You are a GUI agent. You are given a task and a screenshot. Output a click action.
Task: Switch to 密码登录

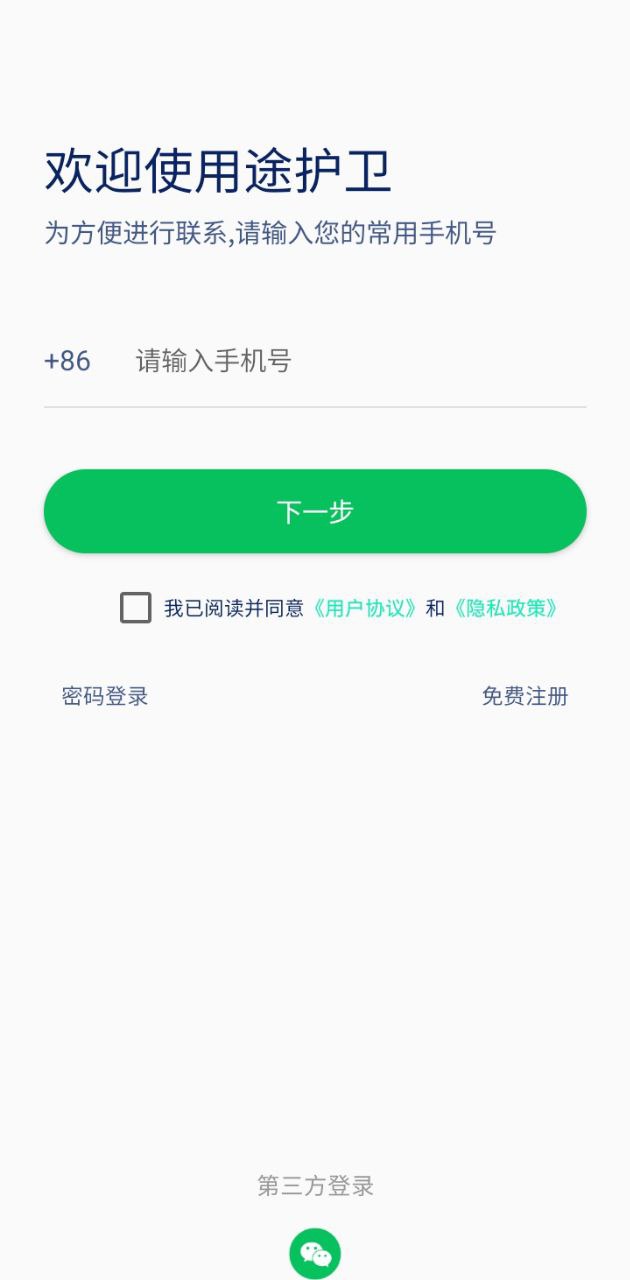[x=105, y=696]
